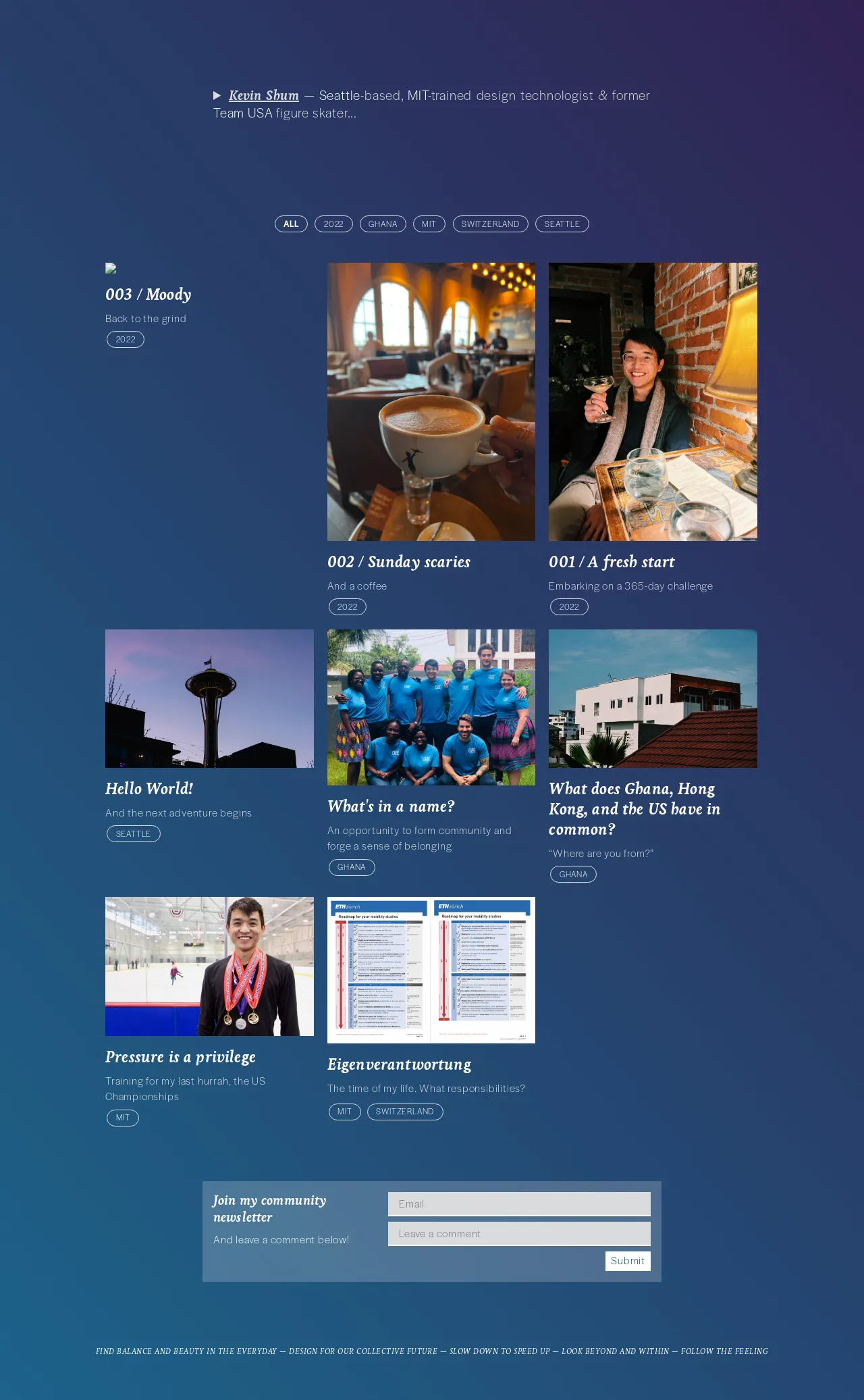Tap the SWITZERLAND tag under Eigenverantwortung

[405, 1112]
